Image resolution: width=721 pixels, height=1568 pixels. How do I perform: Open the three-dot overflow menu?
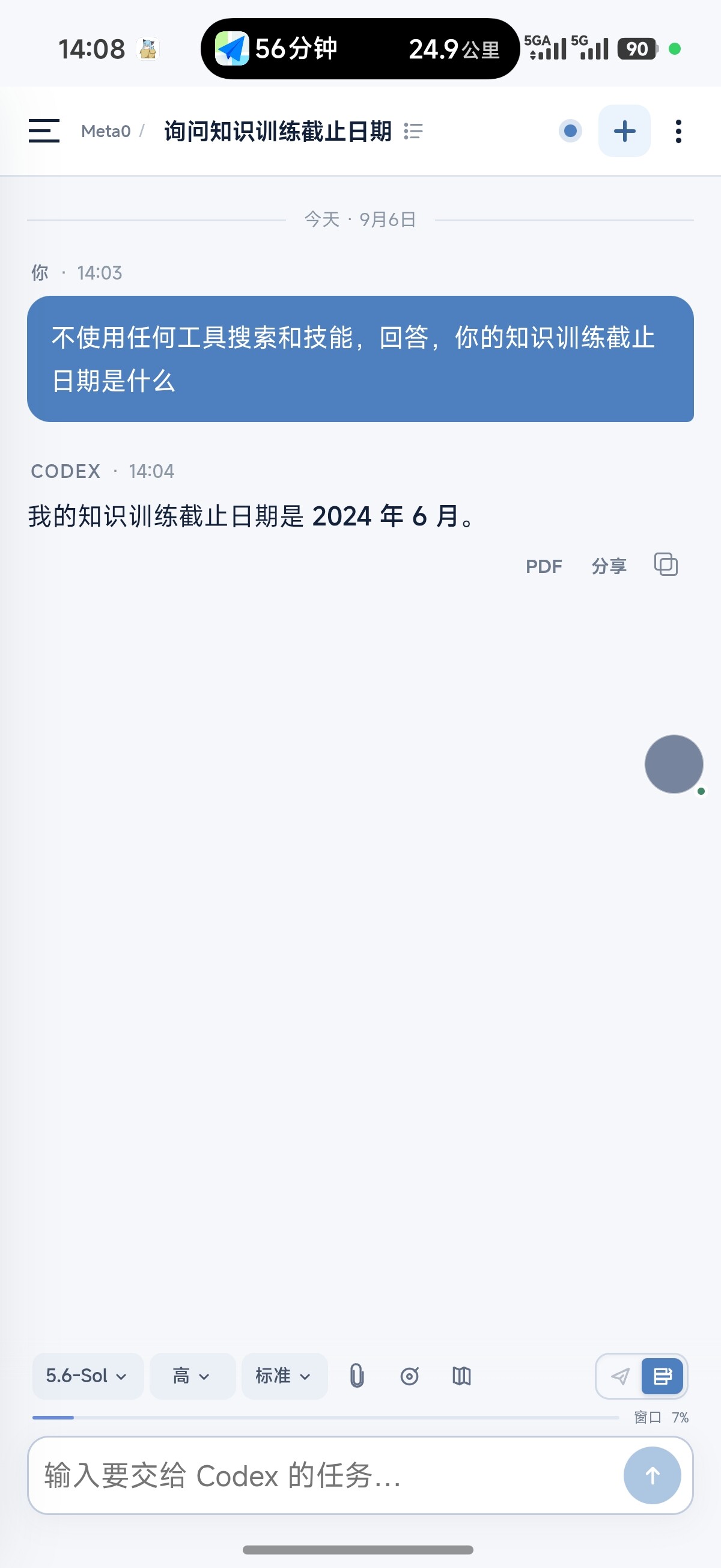point(678,131)
